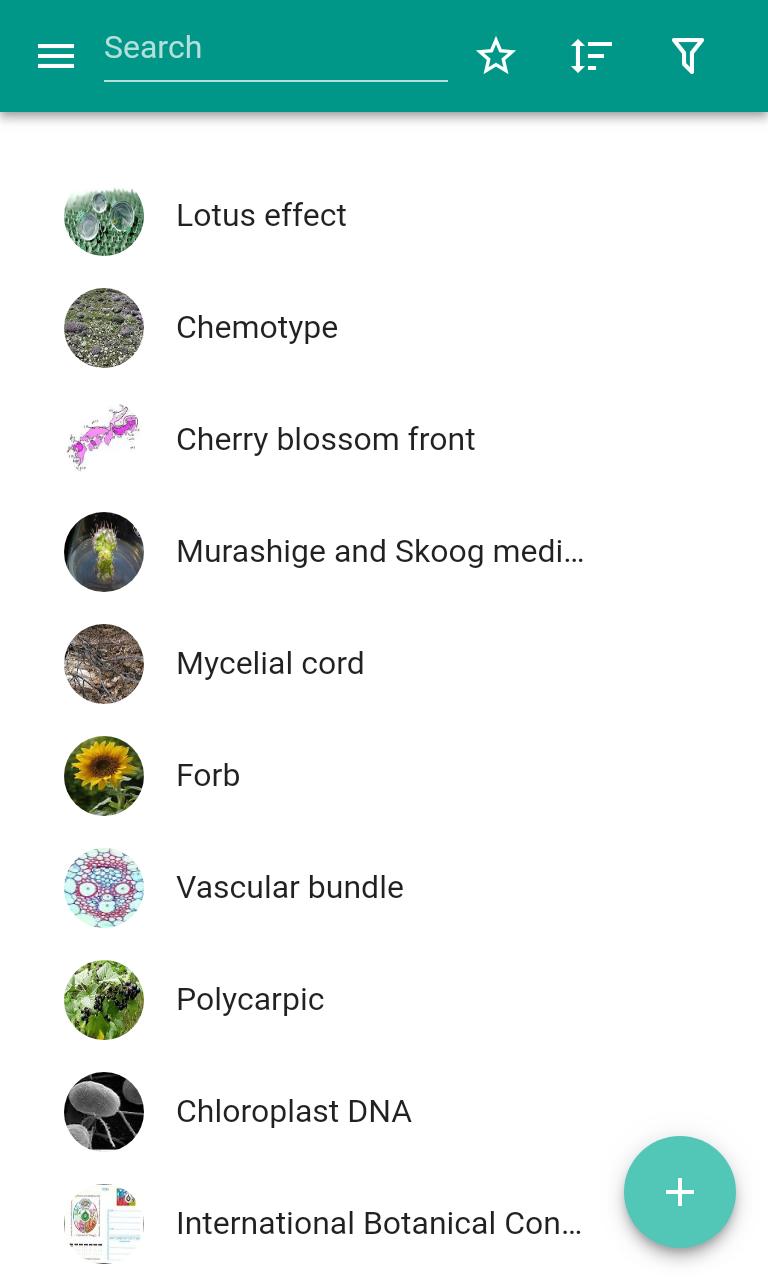
Task: Open the Forb entry
Action: coord(208,775)
